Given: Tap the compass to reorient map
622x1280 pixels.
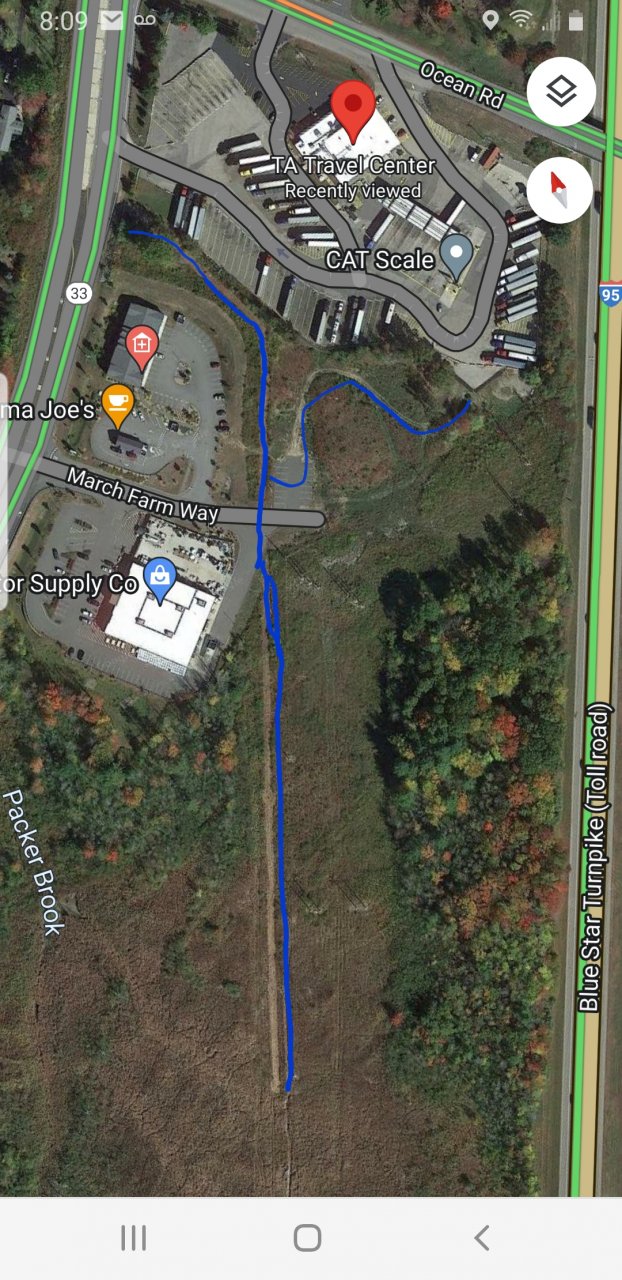Looking at the screenshot, I should [x=560, y=189].
